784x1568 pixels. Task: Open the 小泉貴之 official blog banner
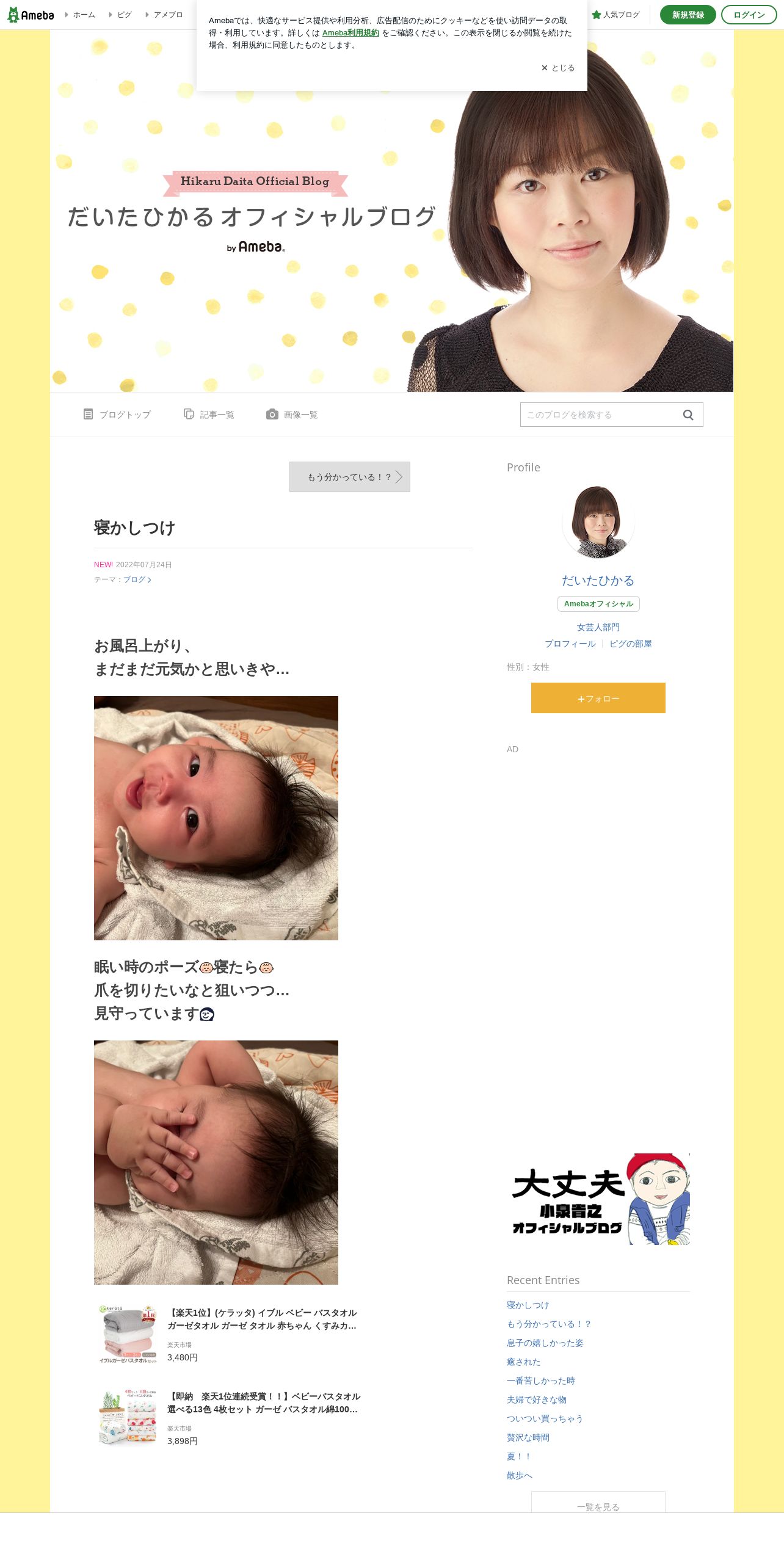pos(598,1199)
